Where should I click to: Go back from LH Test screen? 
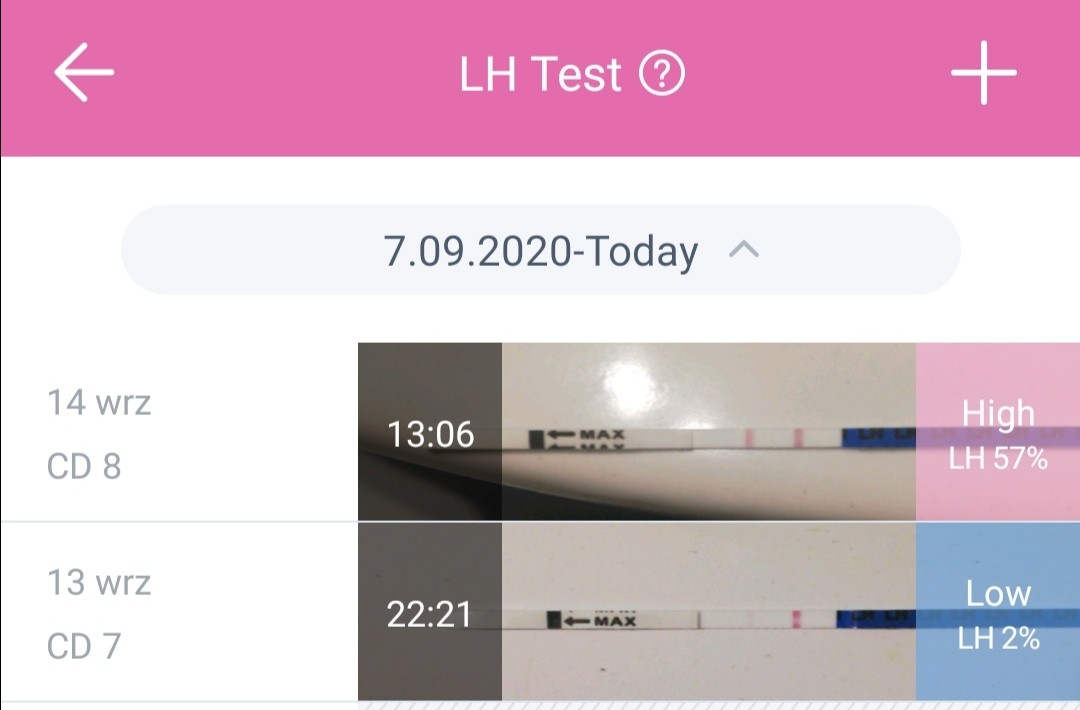pos(84,74)
